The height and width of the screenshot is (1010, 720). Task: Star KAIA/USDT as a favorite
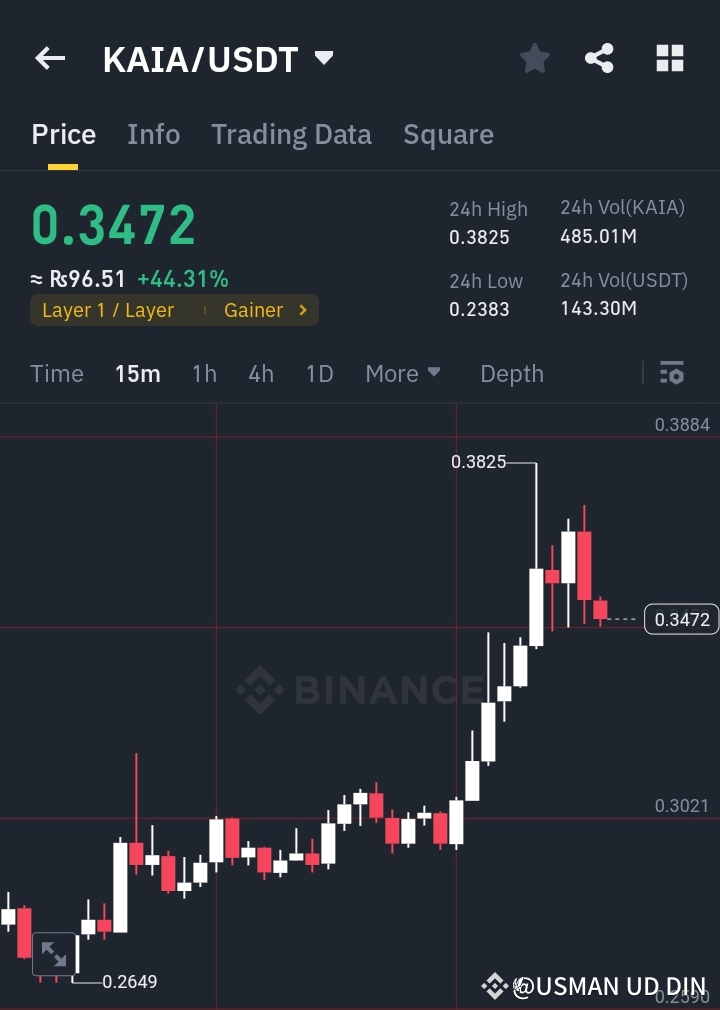(x=534, y=58)
